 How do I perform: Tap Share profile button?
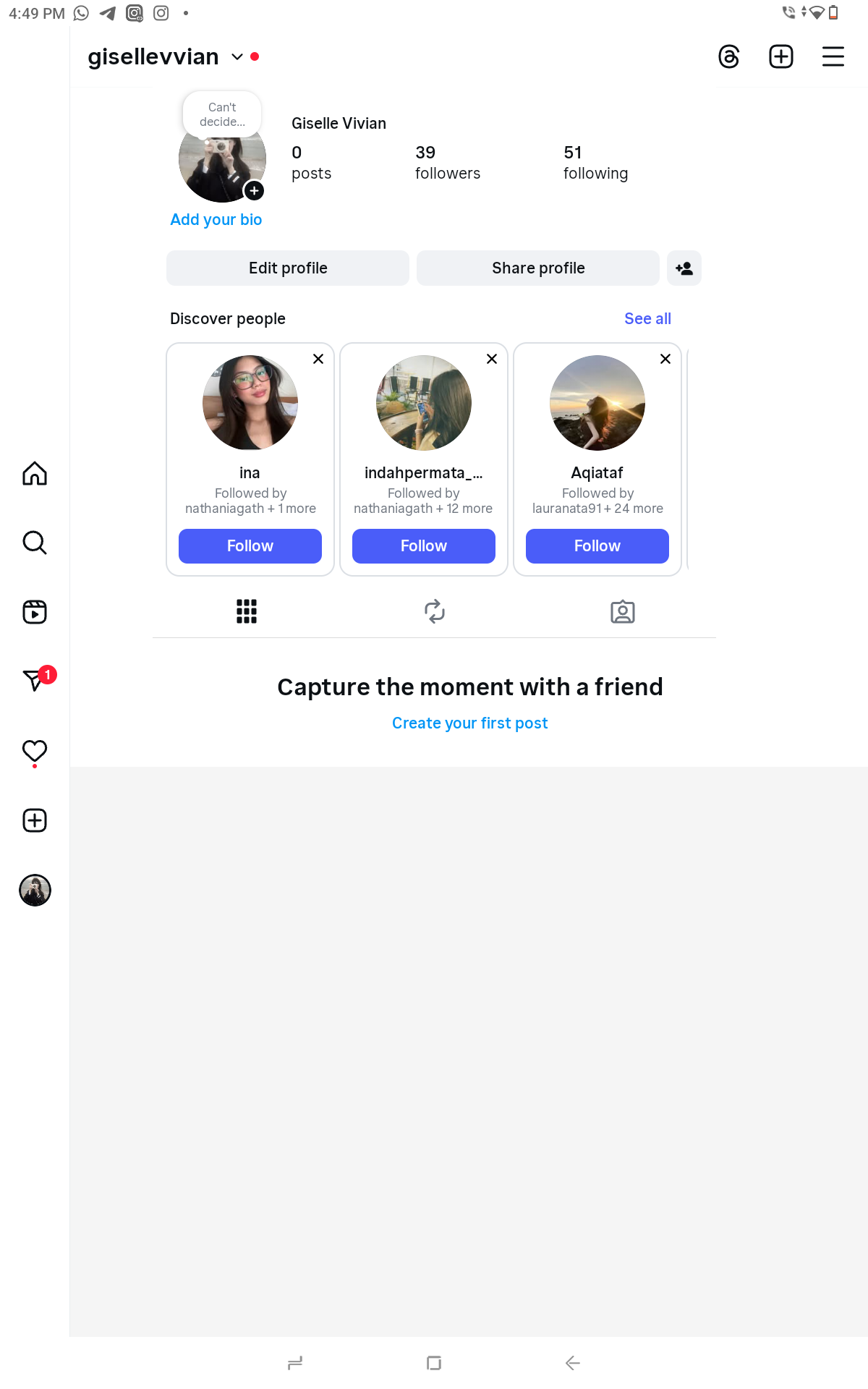tap(537, 268)
